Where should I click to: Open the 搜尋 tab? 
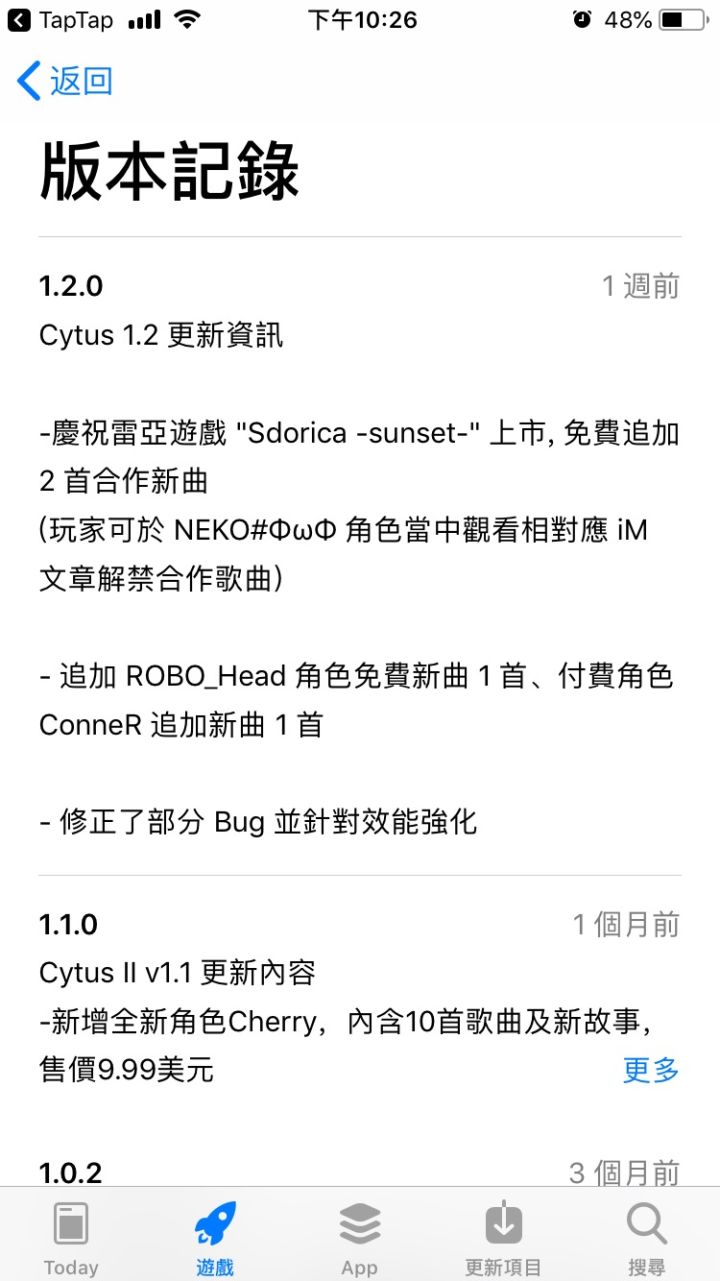click(647, 1238)
